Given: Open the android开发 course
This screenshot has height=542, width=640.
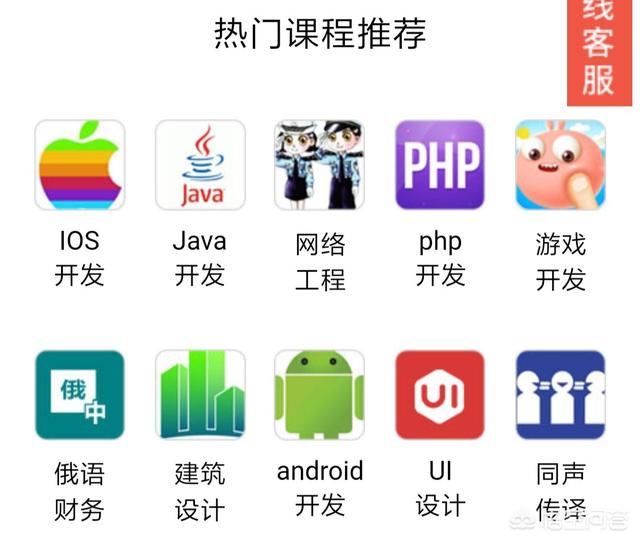Looking at the screenshot, I should 320,395.
